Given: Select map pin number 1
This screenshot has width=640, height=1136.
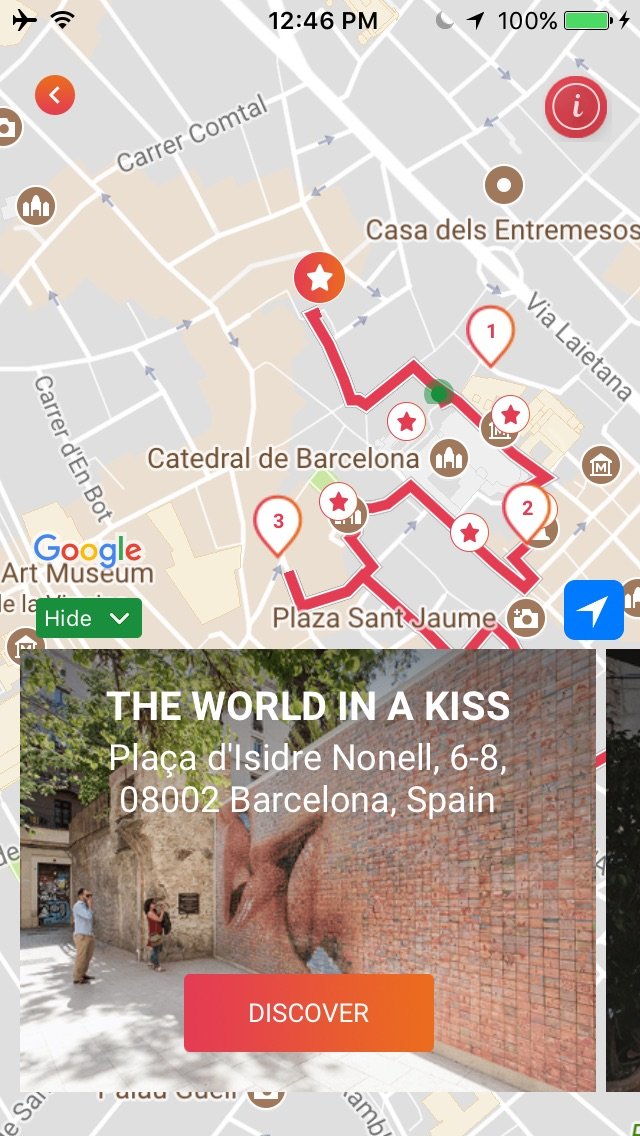Looking at the screenshot, I should coord(491,335).
